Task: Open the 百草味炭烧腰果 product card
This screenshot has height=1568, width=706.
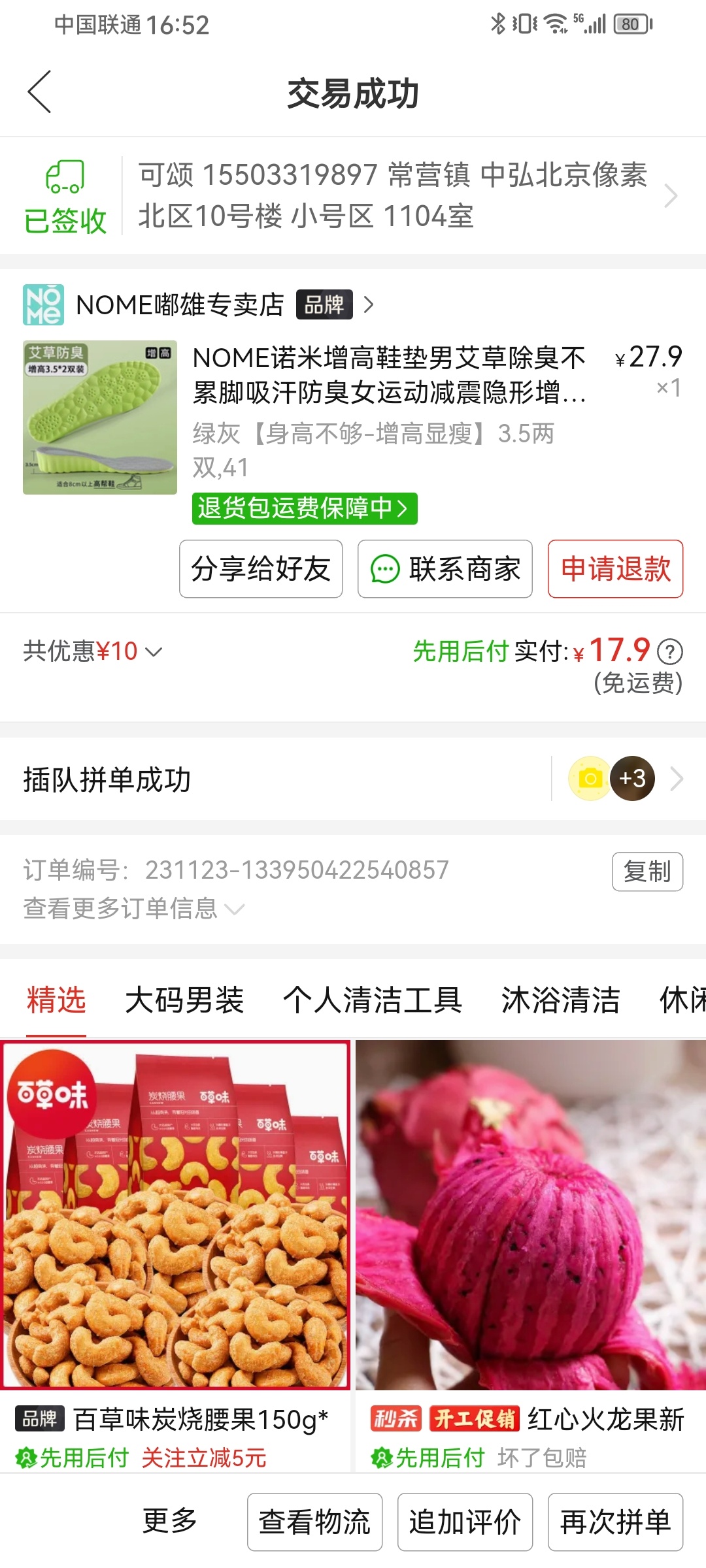Action: [x=175, y=1256]
